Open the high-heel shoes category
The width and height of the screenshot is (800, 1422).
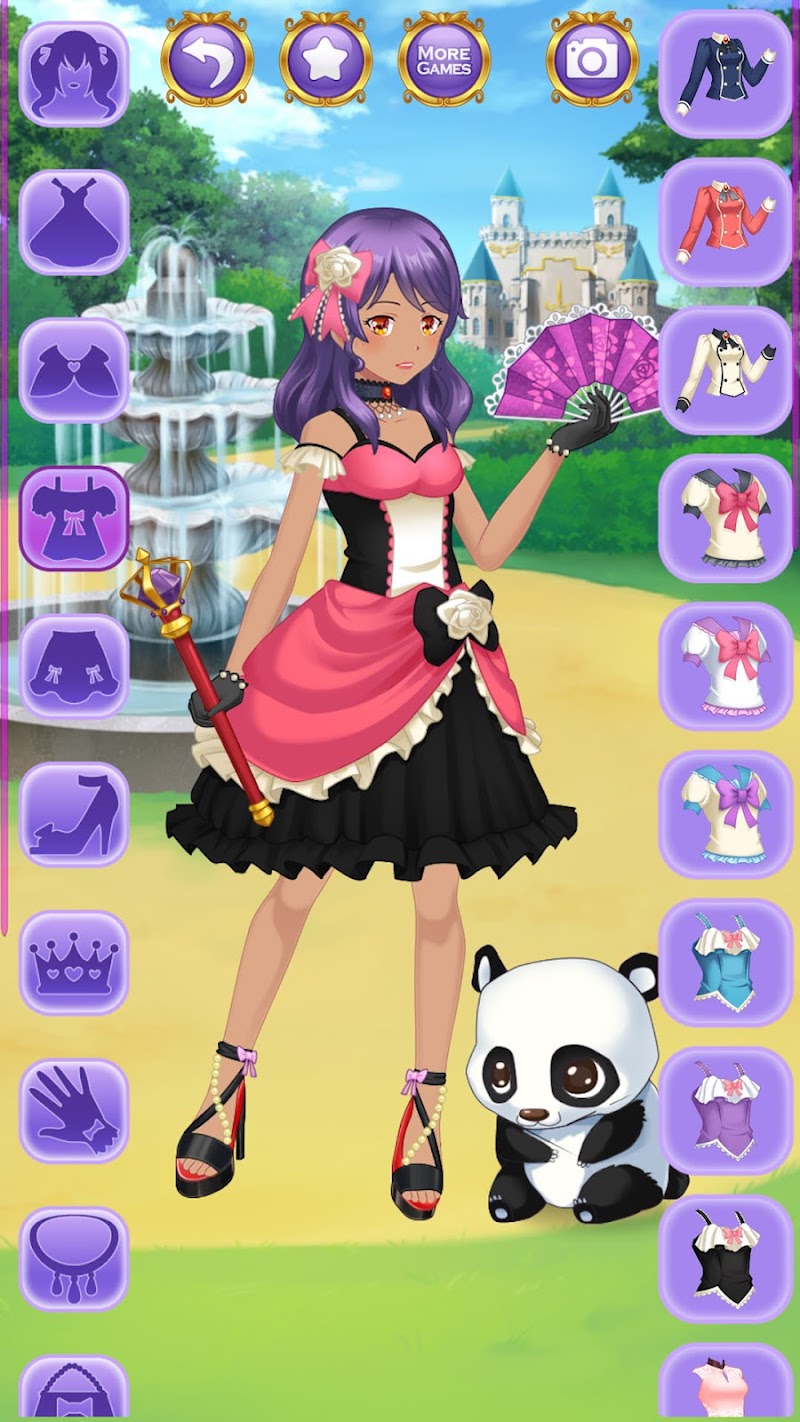[x=74, y=814]
